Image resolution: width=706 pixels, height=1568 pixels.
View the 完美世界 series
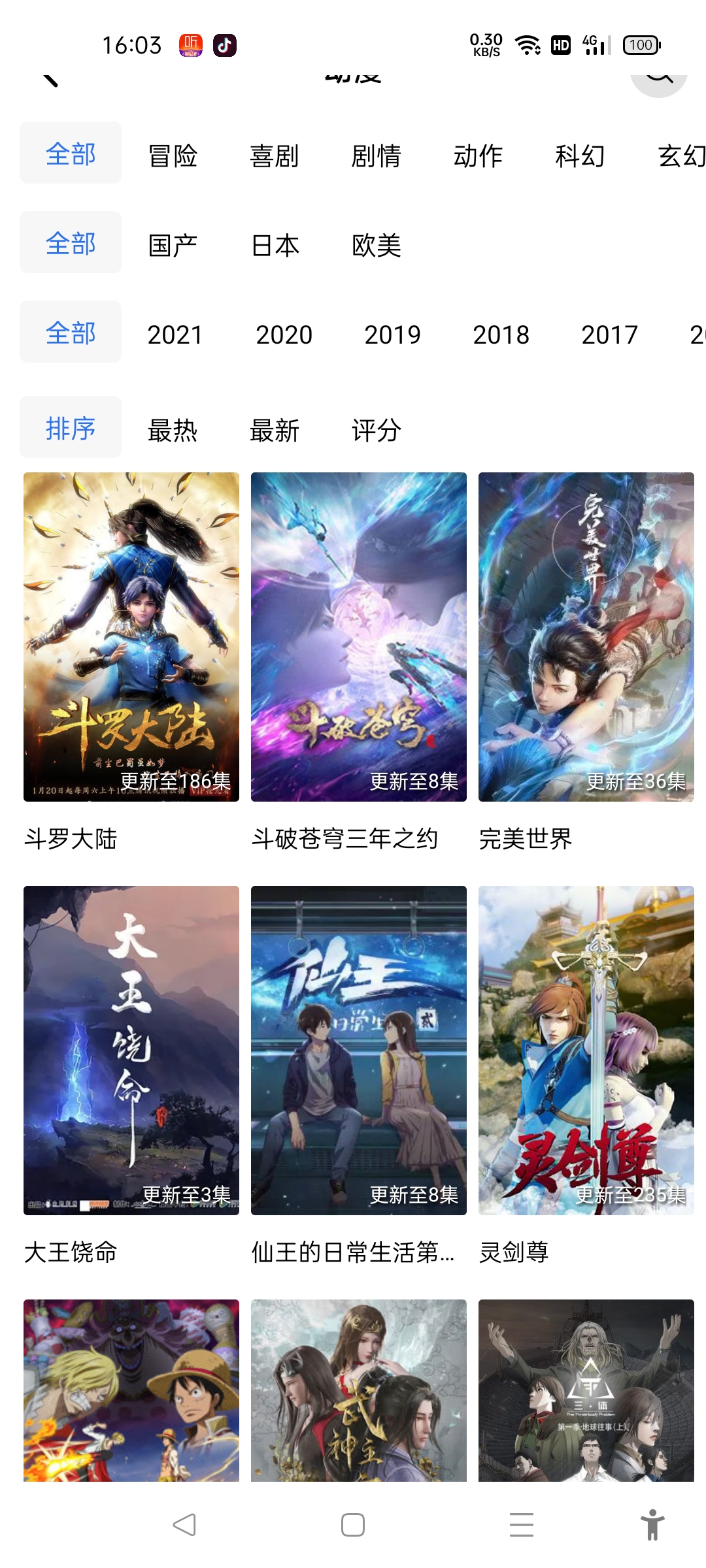pos(586,637)
